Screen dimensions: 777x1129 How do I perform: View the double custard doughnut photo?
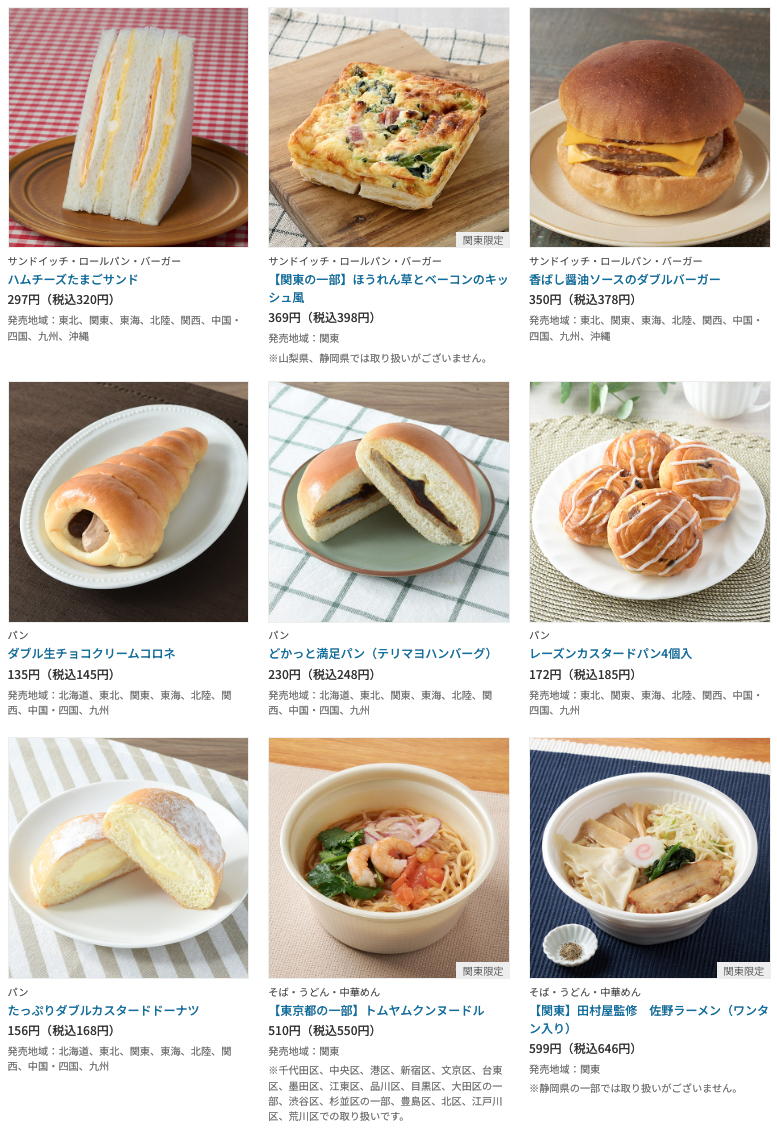pyautogui.click(x=128, y=857)
